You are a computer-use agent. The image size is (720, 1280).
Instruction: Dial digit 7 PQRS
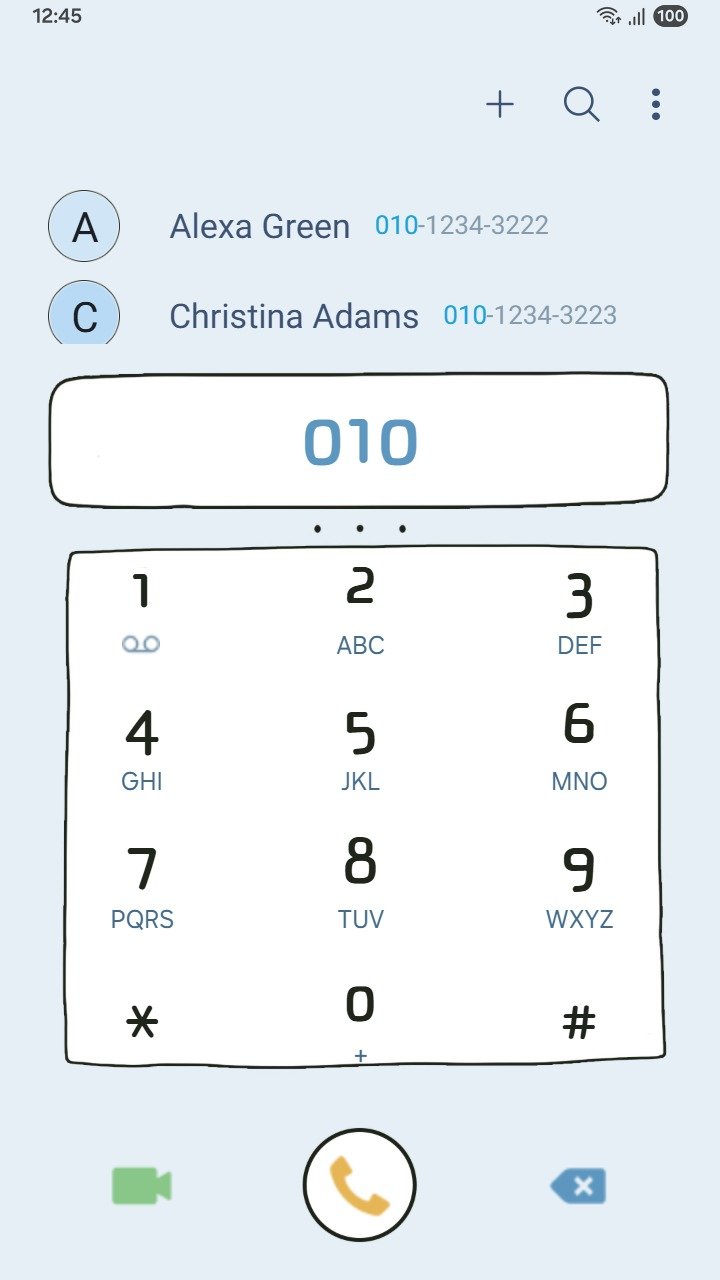[x=142, y=885]
